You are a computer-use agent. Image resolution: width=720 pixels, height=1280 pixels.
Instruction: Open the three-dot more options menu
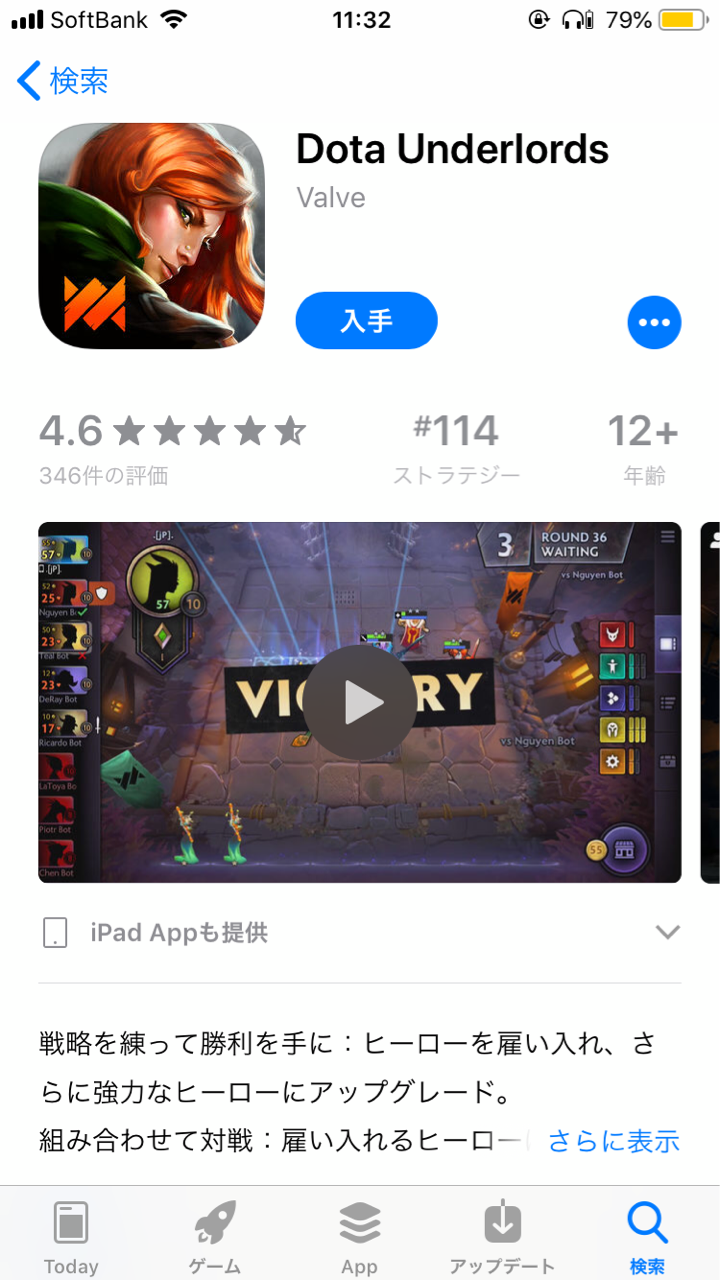[654, 322]
